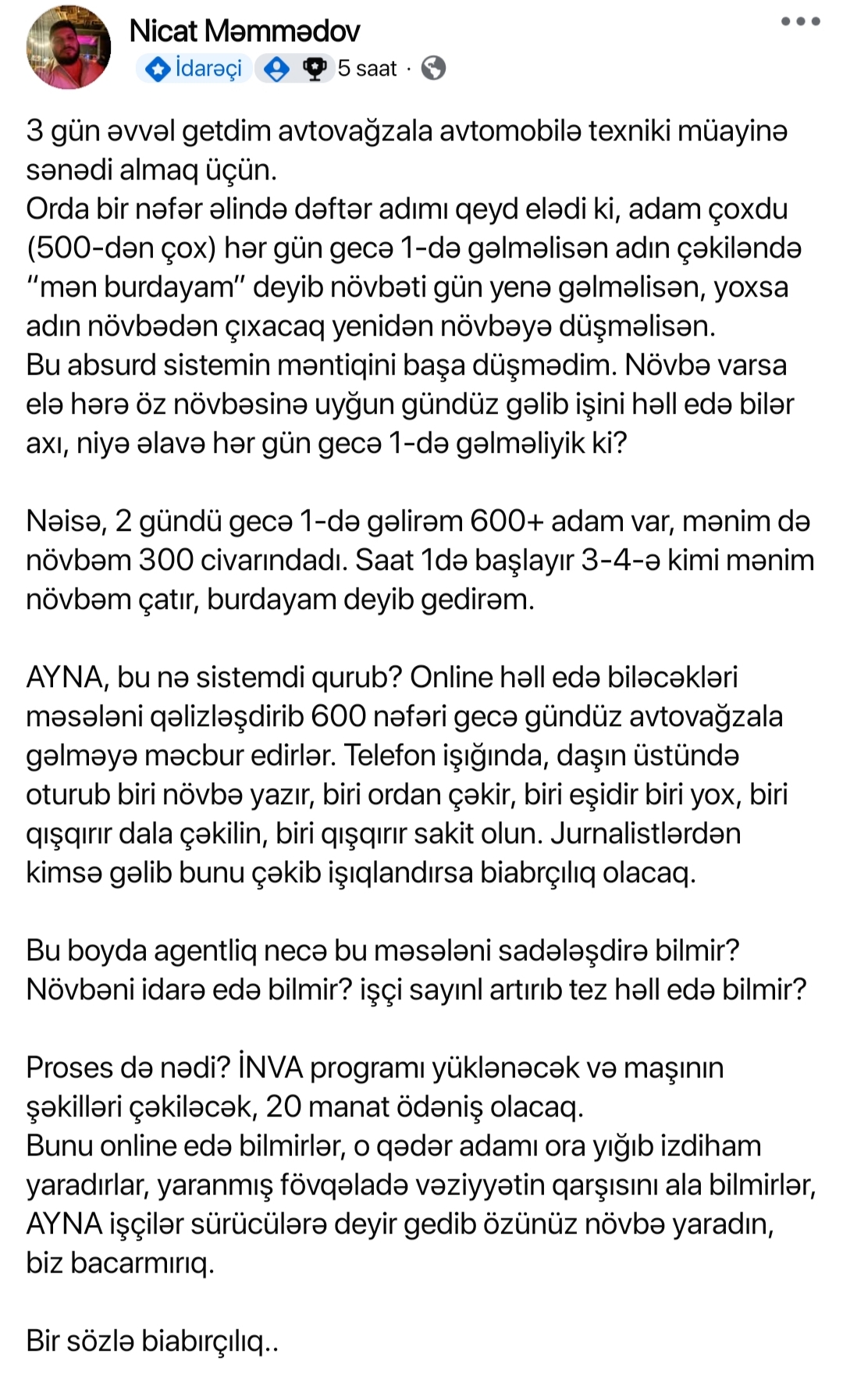Tap the trophy contributor badge
The image size is (843, 1400).
[315, 69]
